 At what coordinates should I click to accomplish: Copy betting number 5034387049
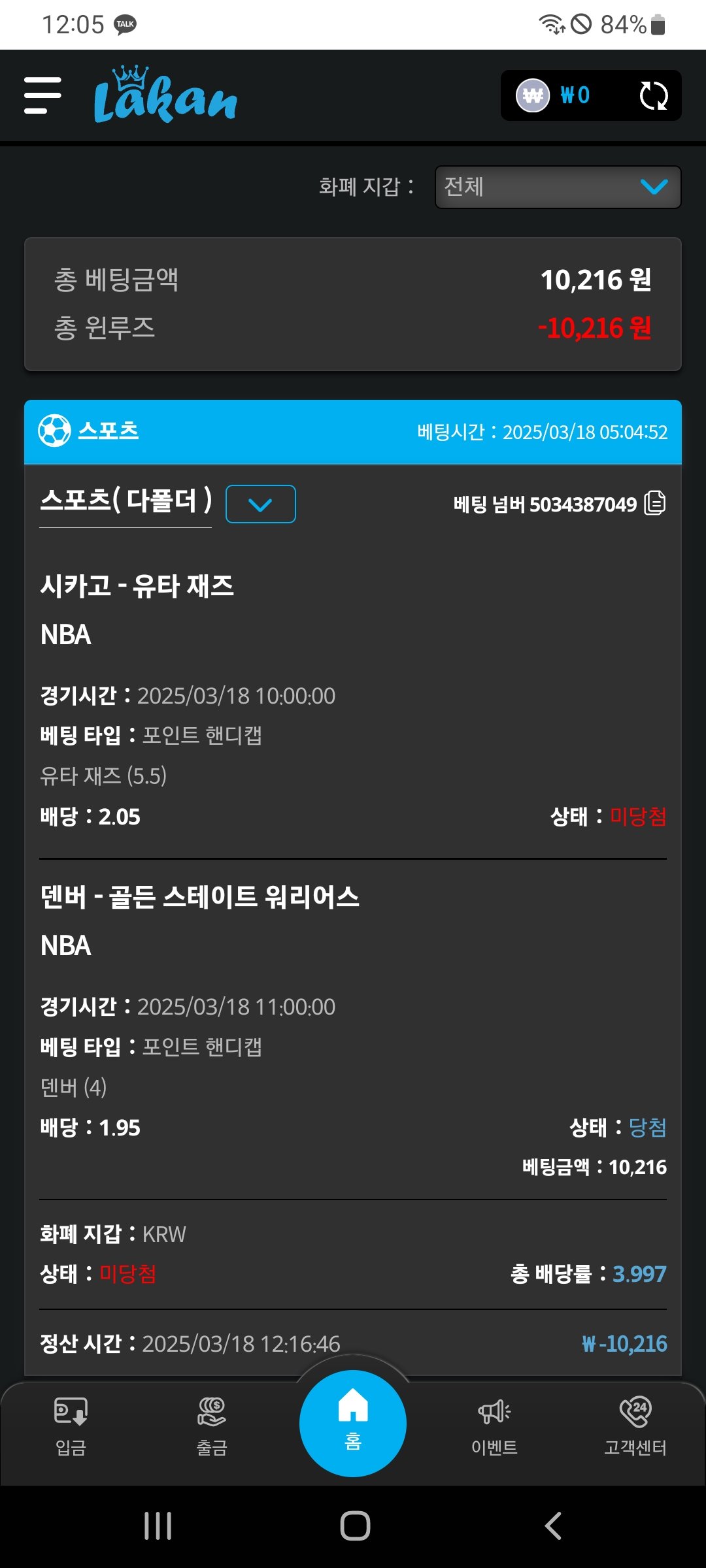tap(655, 504)
